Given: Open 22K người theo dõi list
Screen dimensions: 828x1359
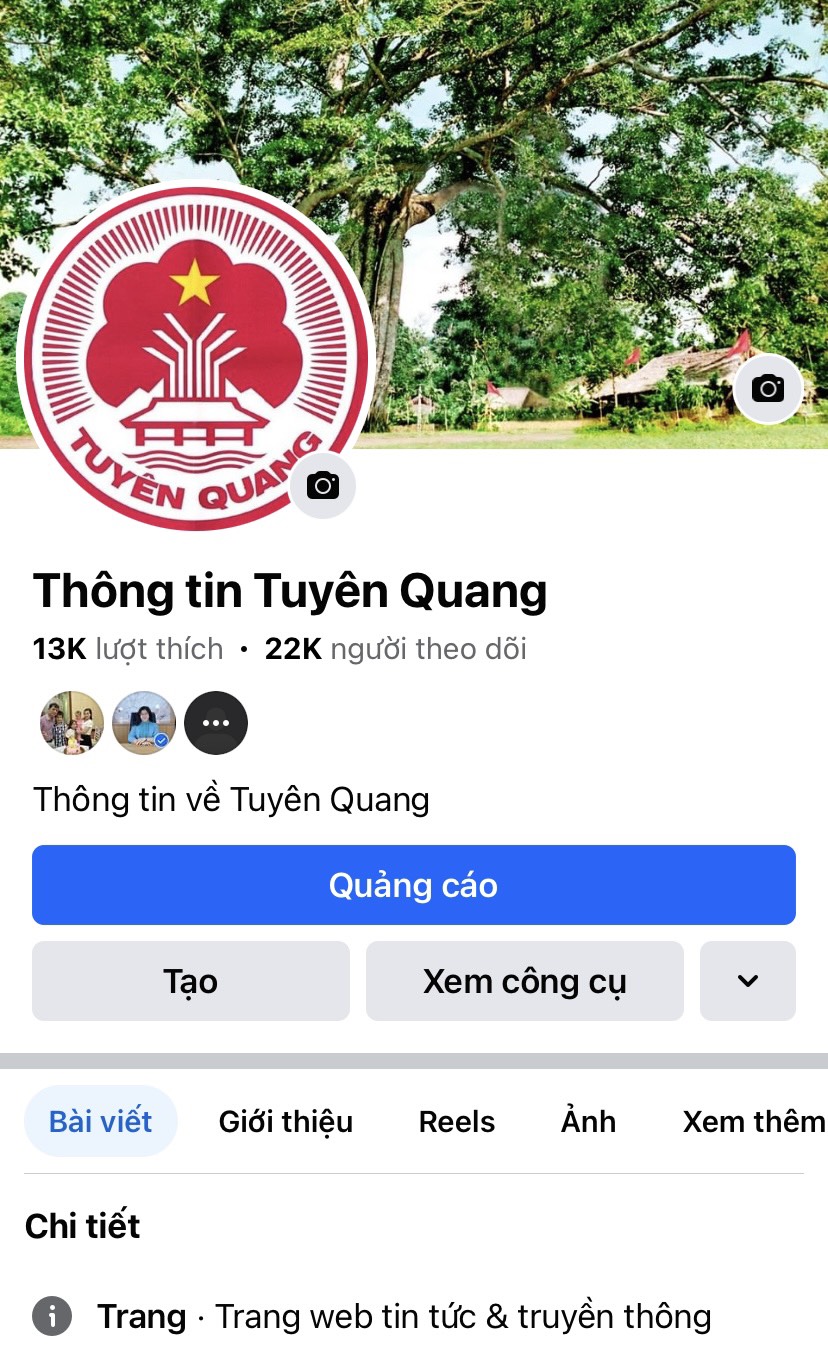Looking at the screenshot, I should point(395,649).
